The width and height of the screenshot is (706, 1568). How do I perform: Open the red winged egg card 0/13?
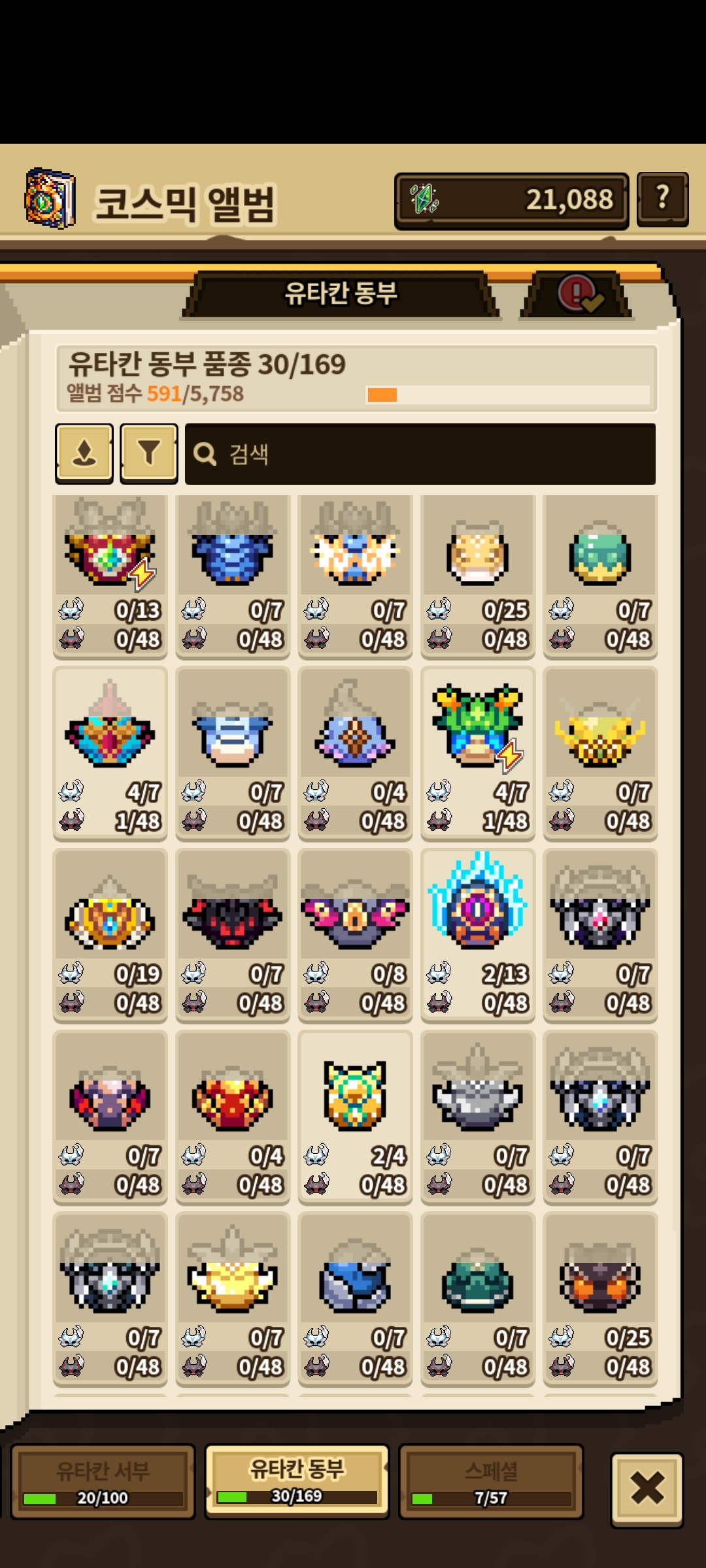tap(110, 575)
